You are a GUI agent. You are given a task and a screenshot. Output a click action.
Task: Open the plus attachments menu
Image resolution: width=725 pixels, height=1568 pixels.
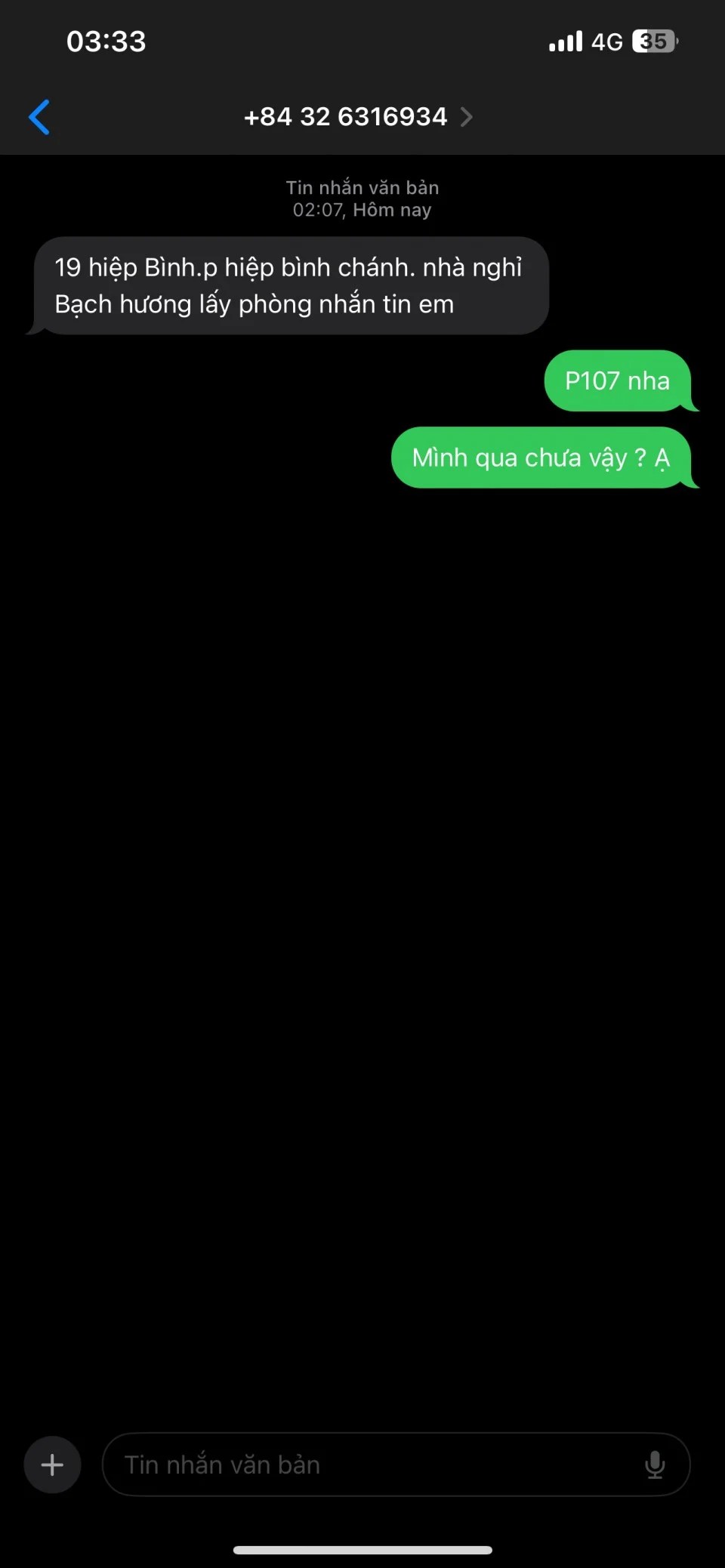point(52,1465)
